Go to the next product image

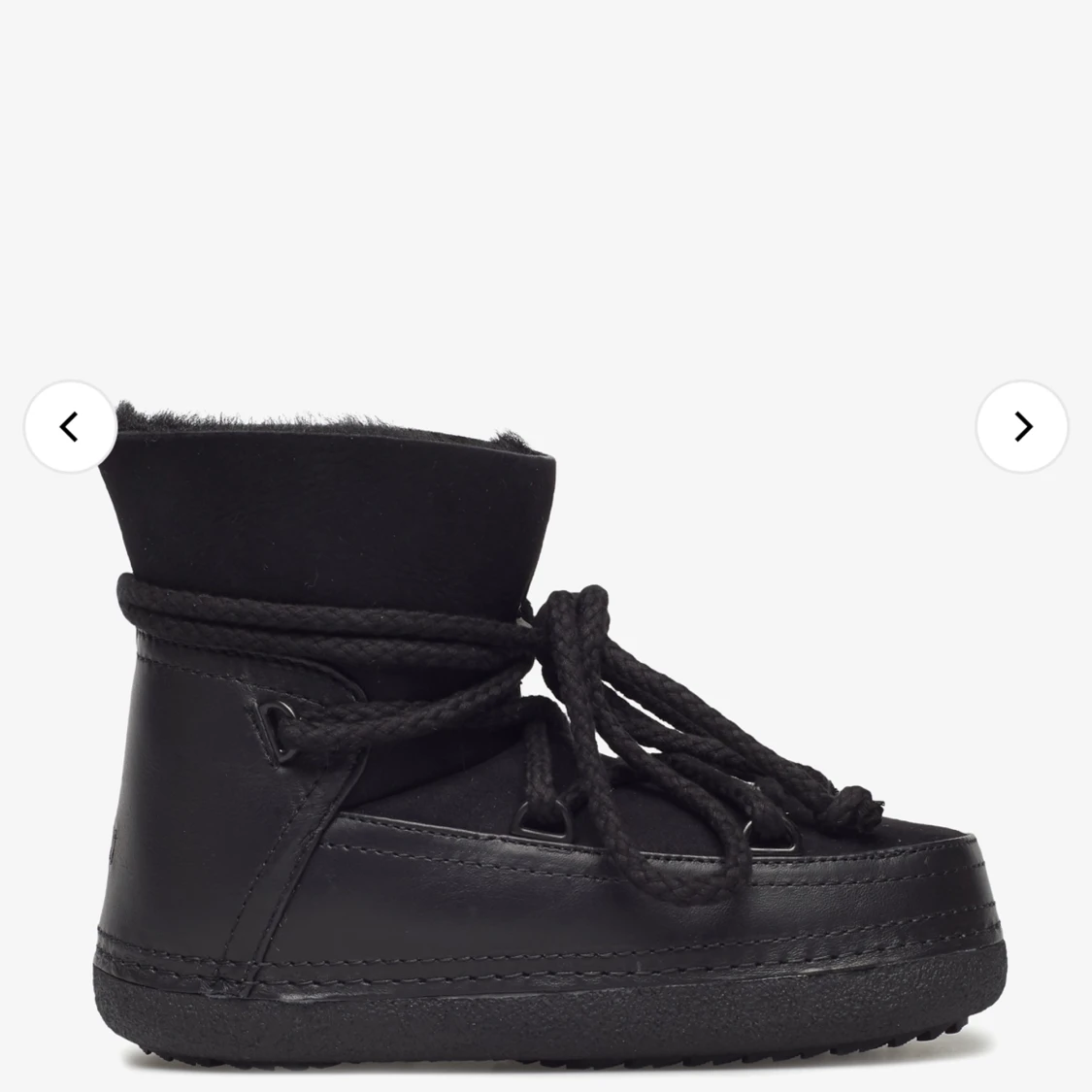(x=1022, y=426)
